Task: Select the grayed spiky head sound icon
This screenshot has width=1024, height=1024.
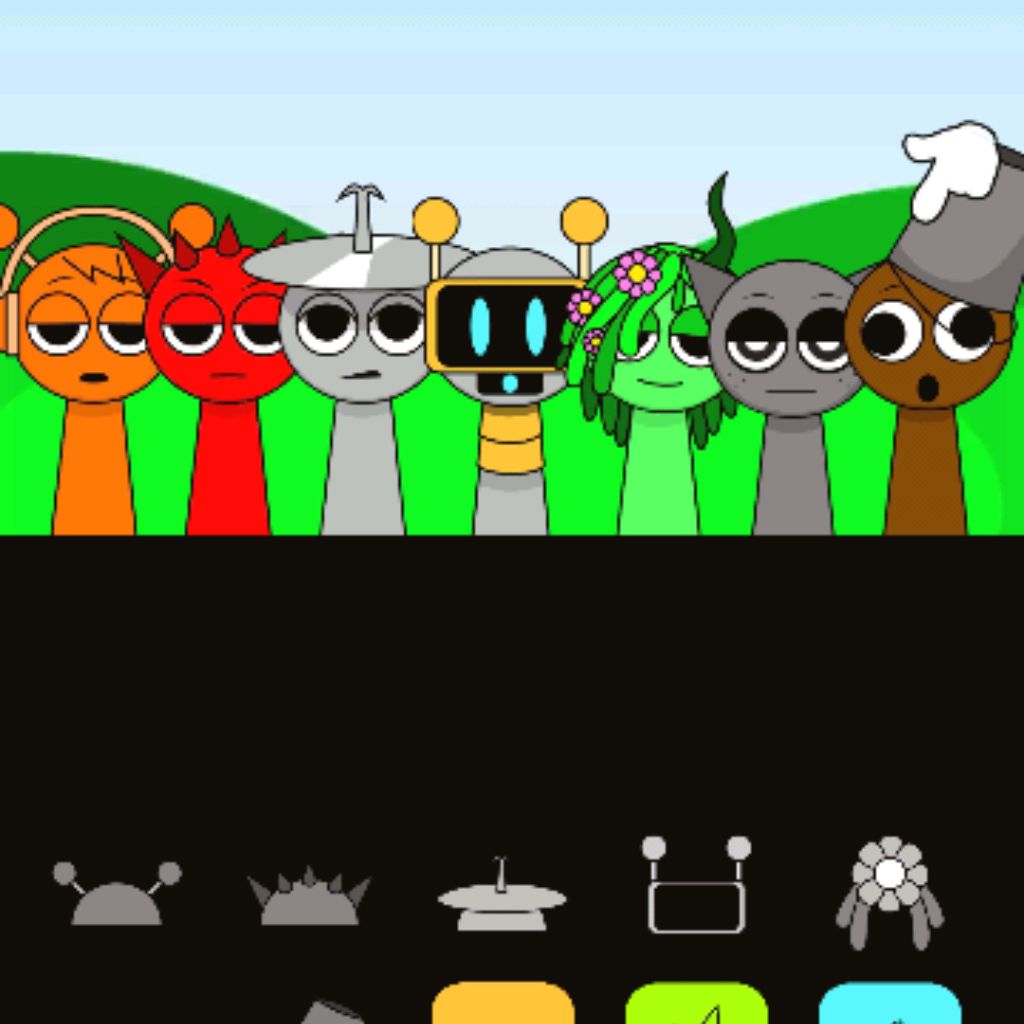Action: pyautogui.click(x=309, y=896)
